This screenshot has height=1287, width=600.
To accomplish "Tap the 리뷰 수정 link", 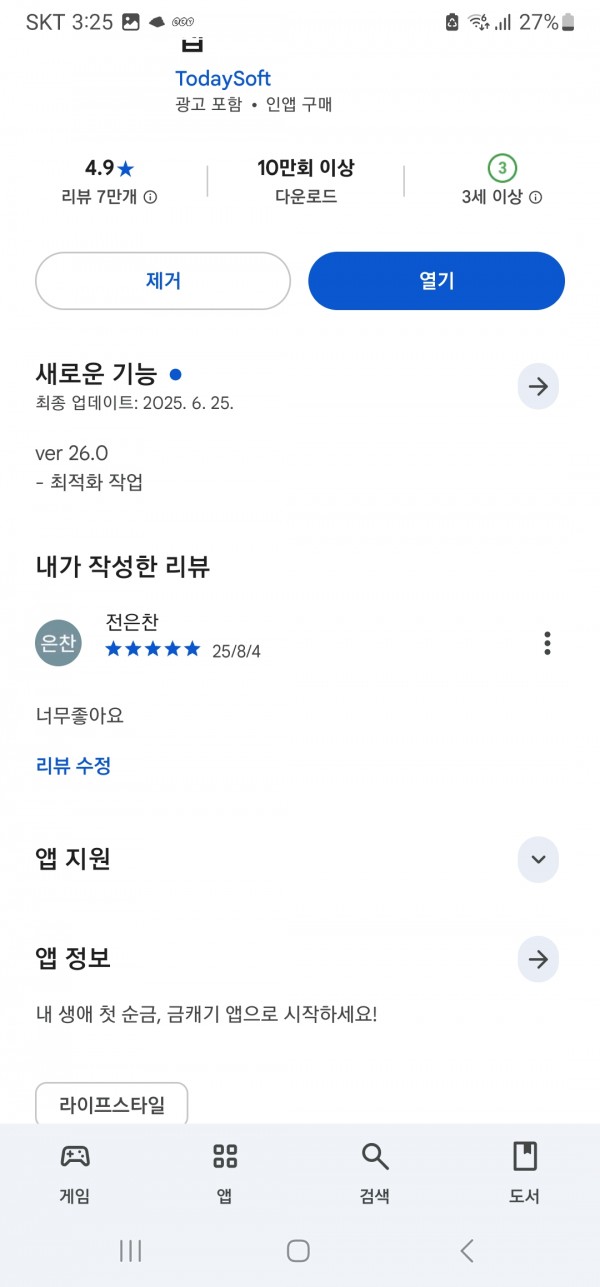I will point(73,766).
